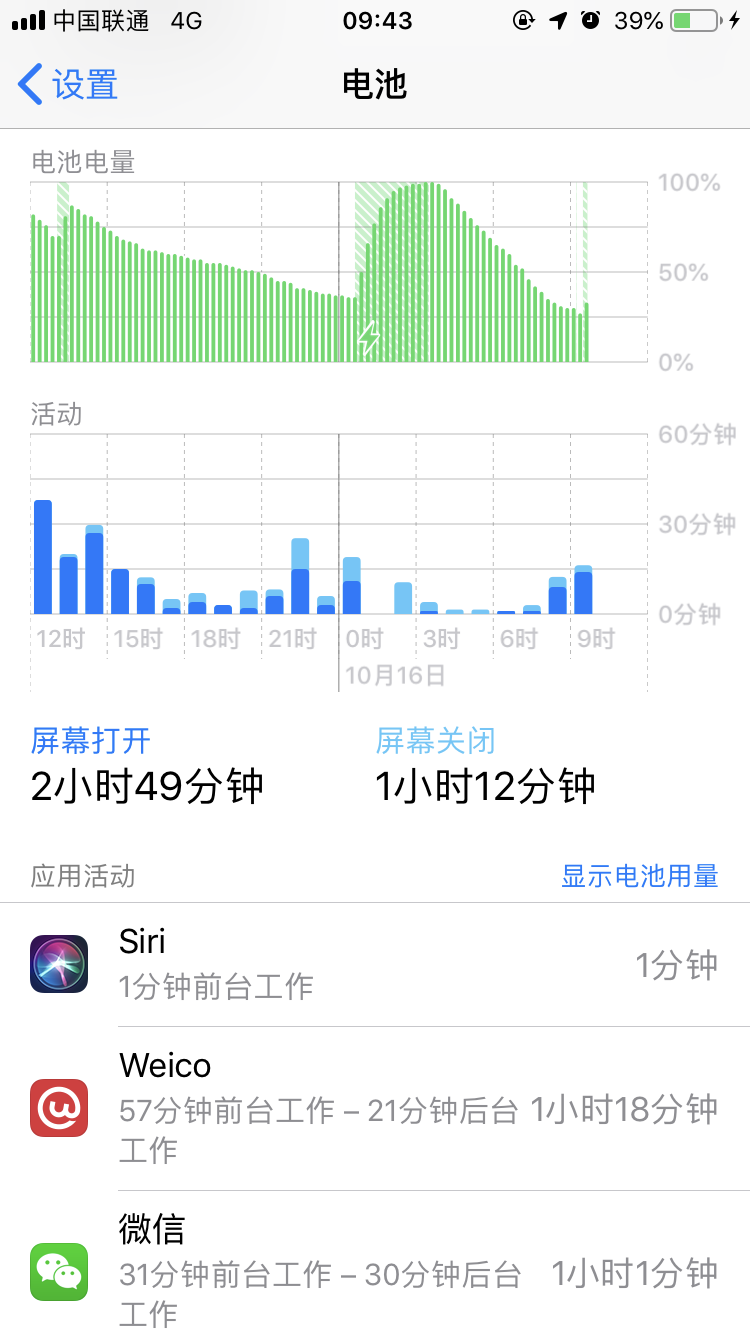This screenshot has height=1334, width=750.
Task: Select the 电池电量 level chart
Action: [x=340, y=272]
